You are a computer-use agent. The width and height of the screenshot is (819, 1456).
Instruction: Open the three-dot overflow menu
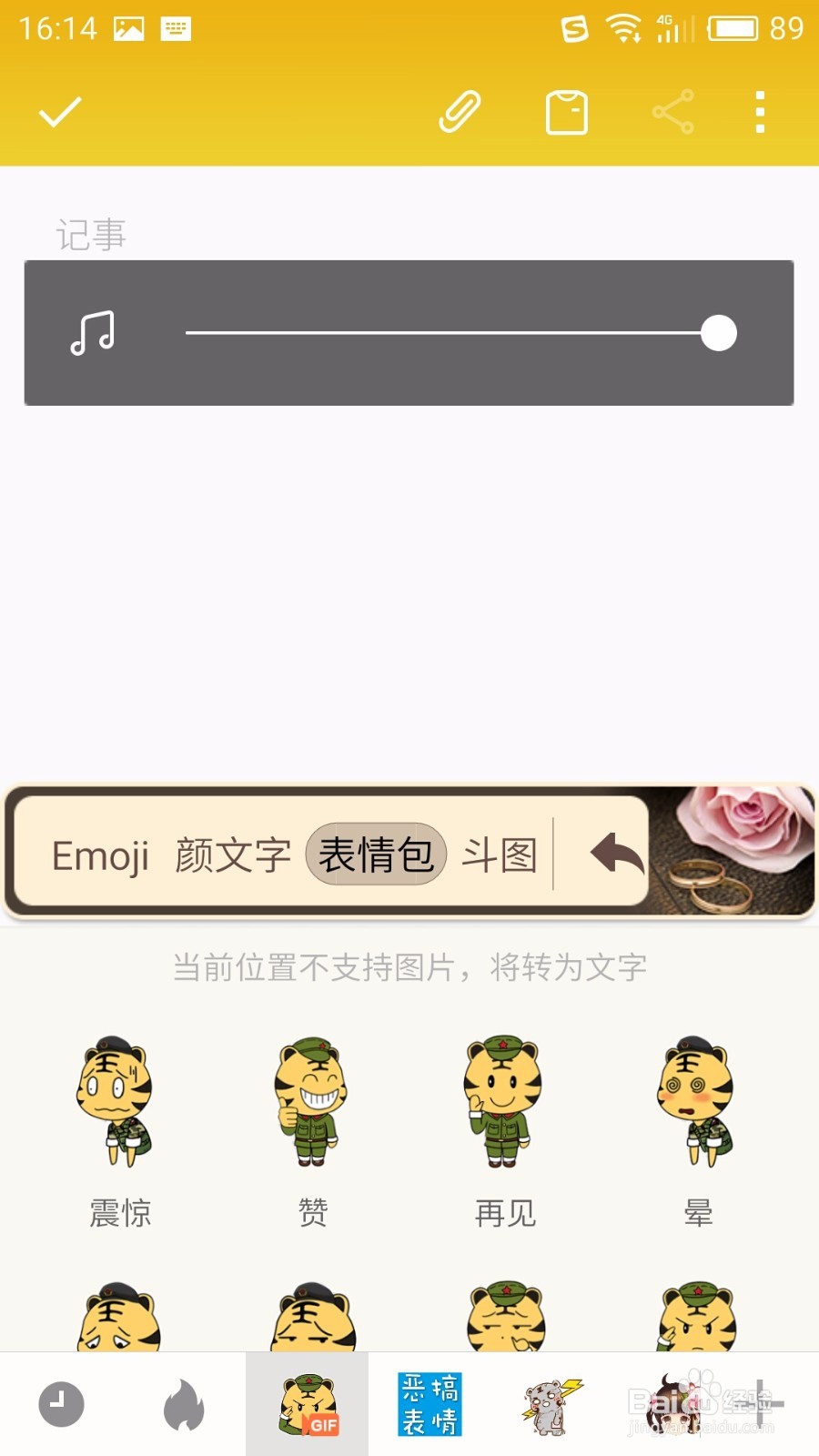coord(760,113)
